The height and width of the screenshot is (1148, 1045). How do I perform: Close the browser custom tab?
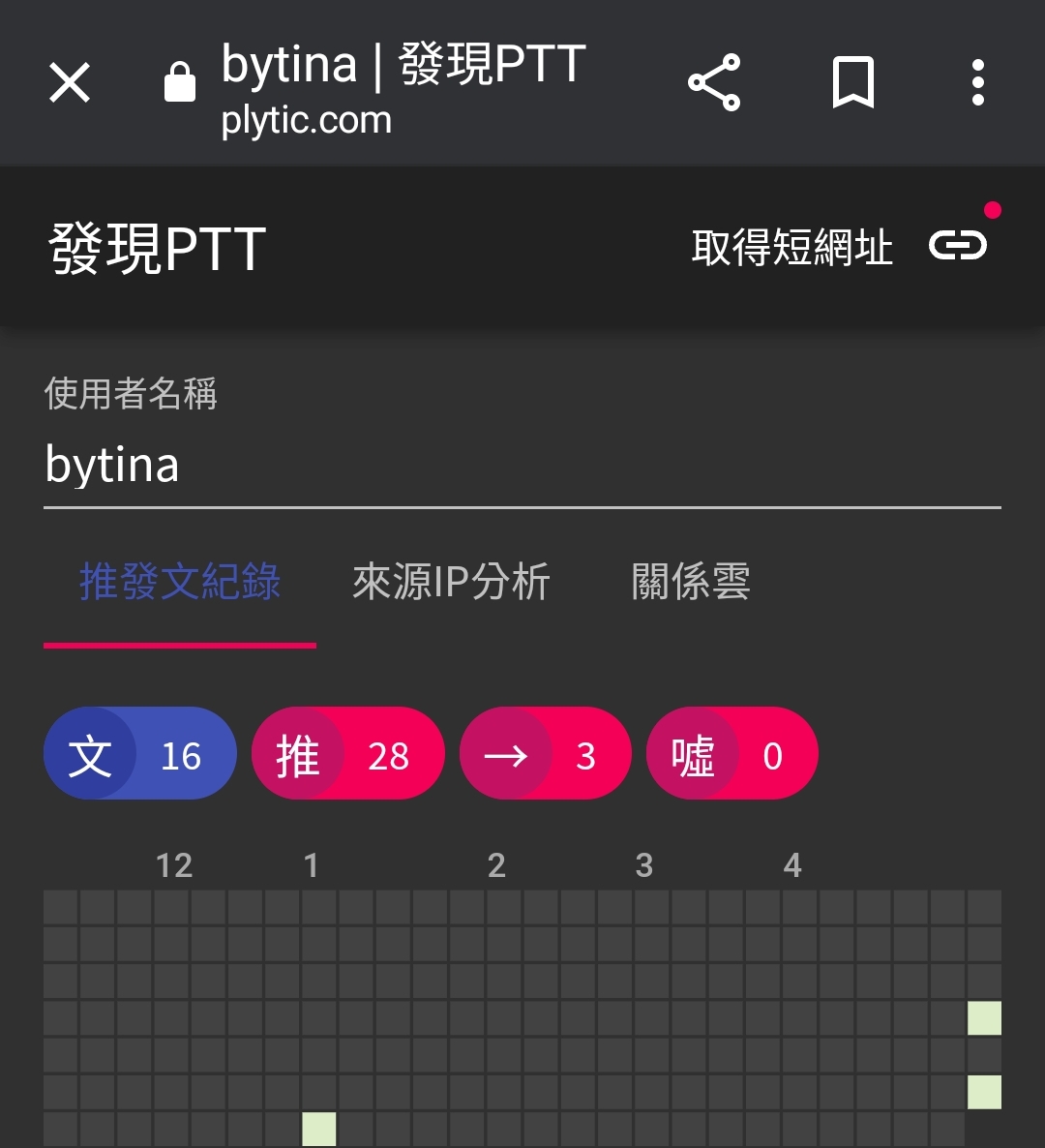[x=70, y=82]
